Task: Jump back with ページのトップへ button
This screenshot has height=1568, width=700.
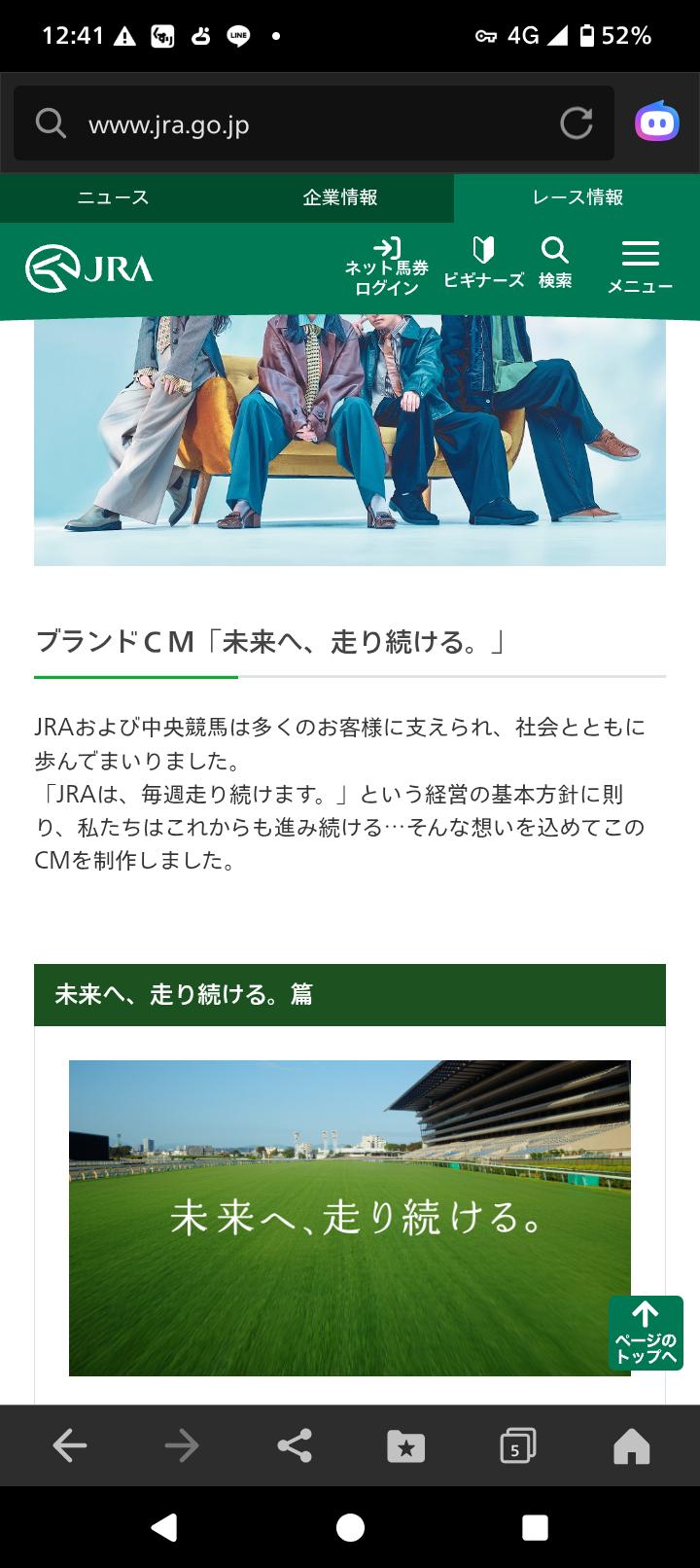Action: [647, 1333]
